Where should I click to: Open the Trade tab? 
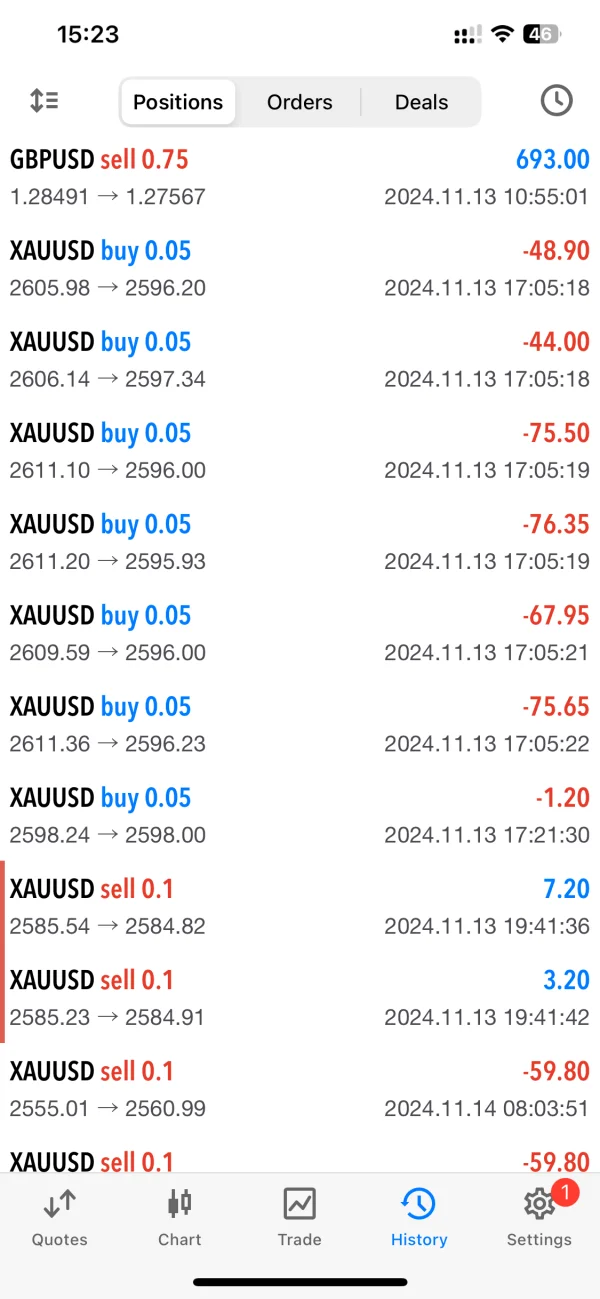click(x=299, y=1217)
